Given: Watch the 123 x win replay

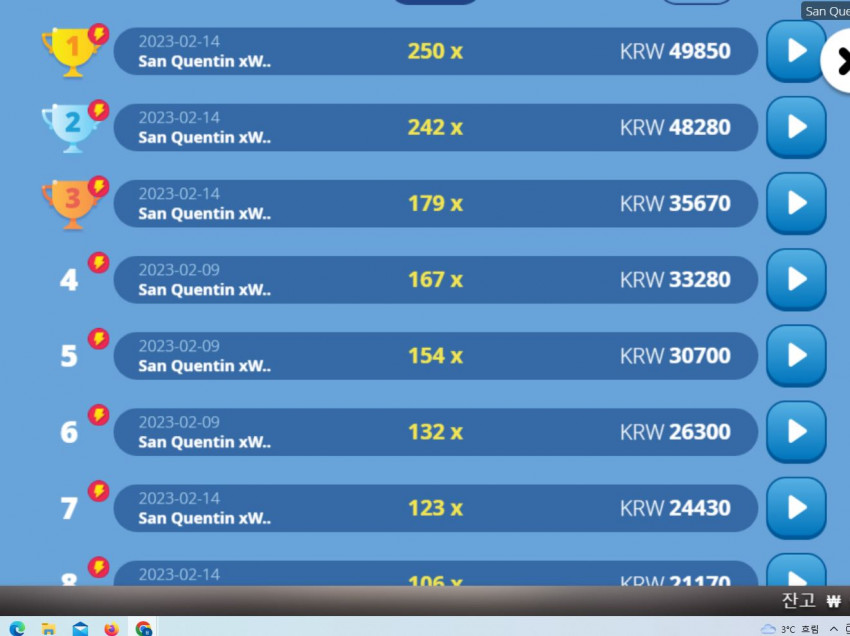Looking at the screenshot, I should pos(796,507).
